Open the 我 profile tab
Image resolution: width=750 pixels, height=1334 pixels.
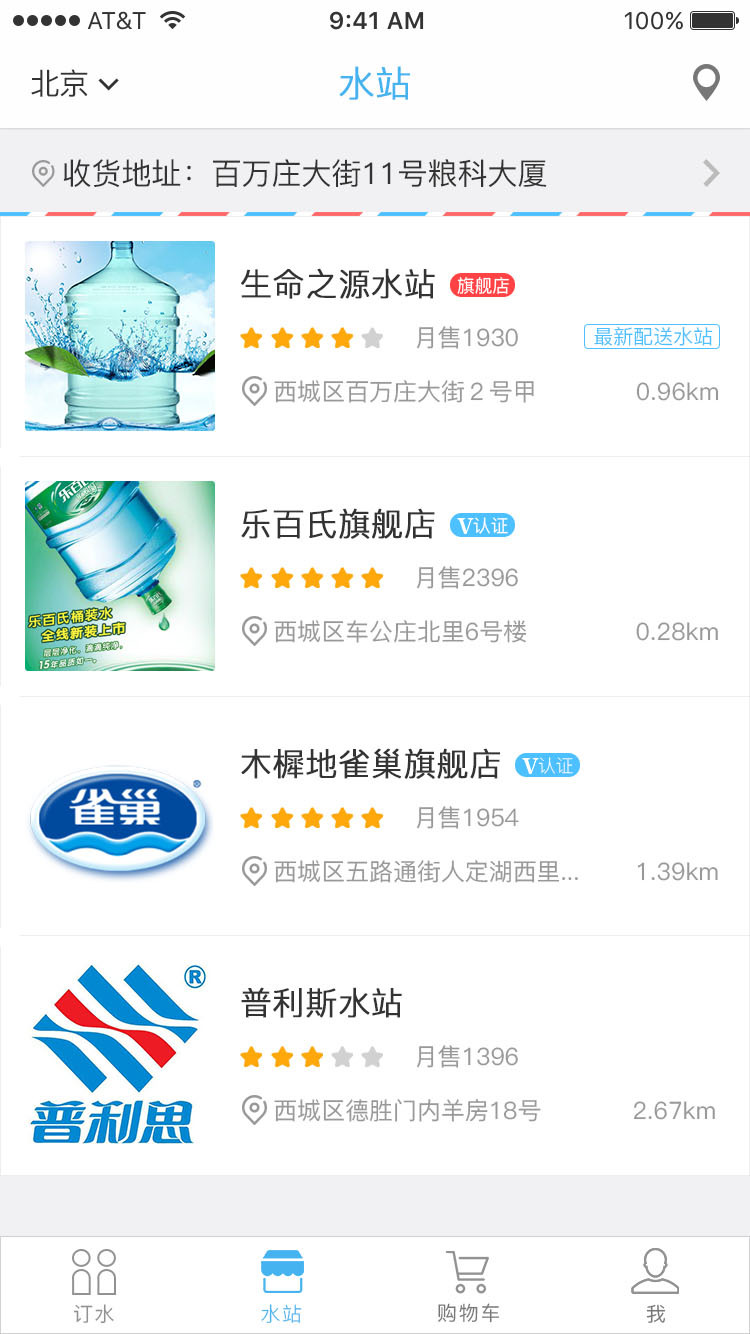click(655, 1286)
